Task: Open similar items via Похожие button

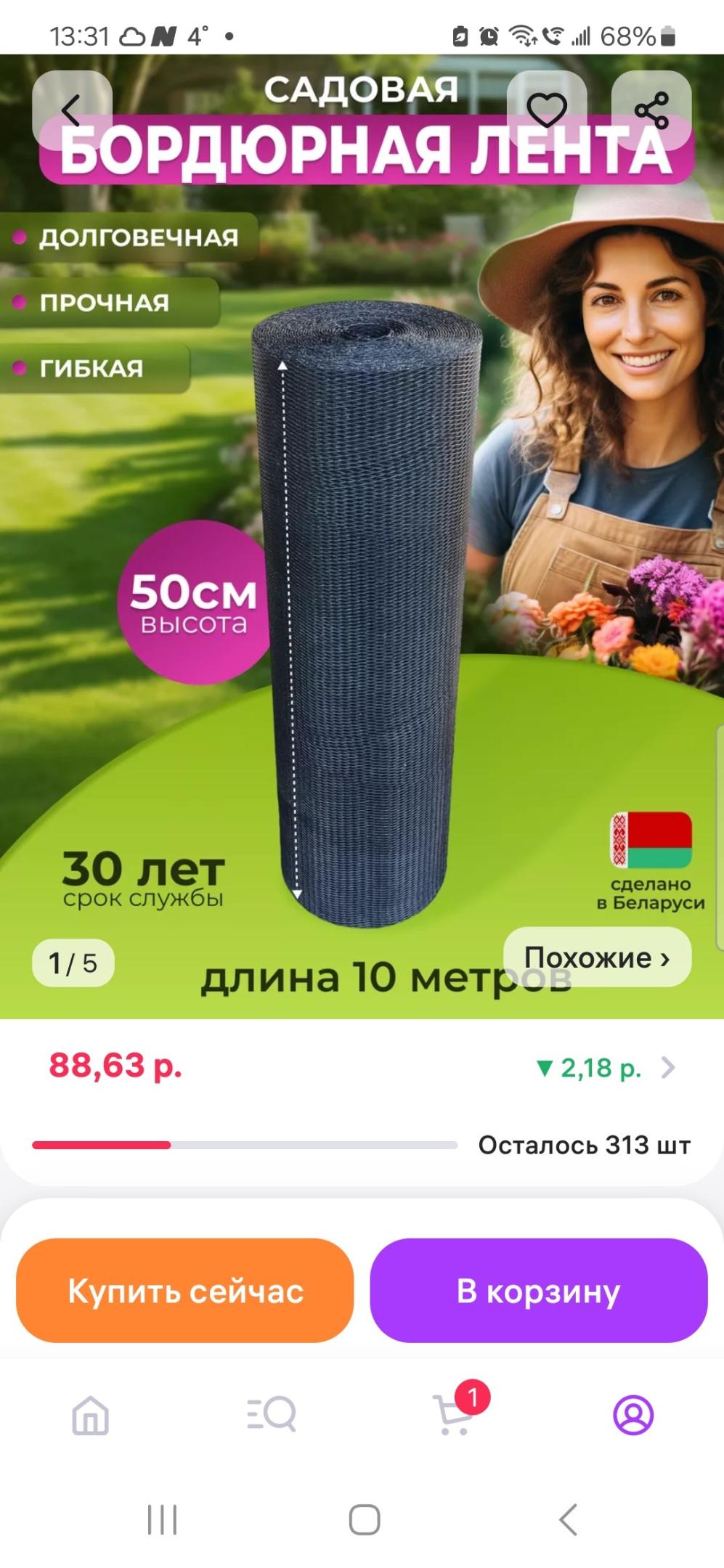Action: (x=597, y=957)
